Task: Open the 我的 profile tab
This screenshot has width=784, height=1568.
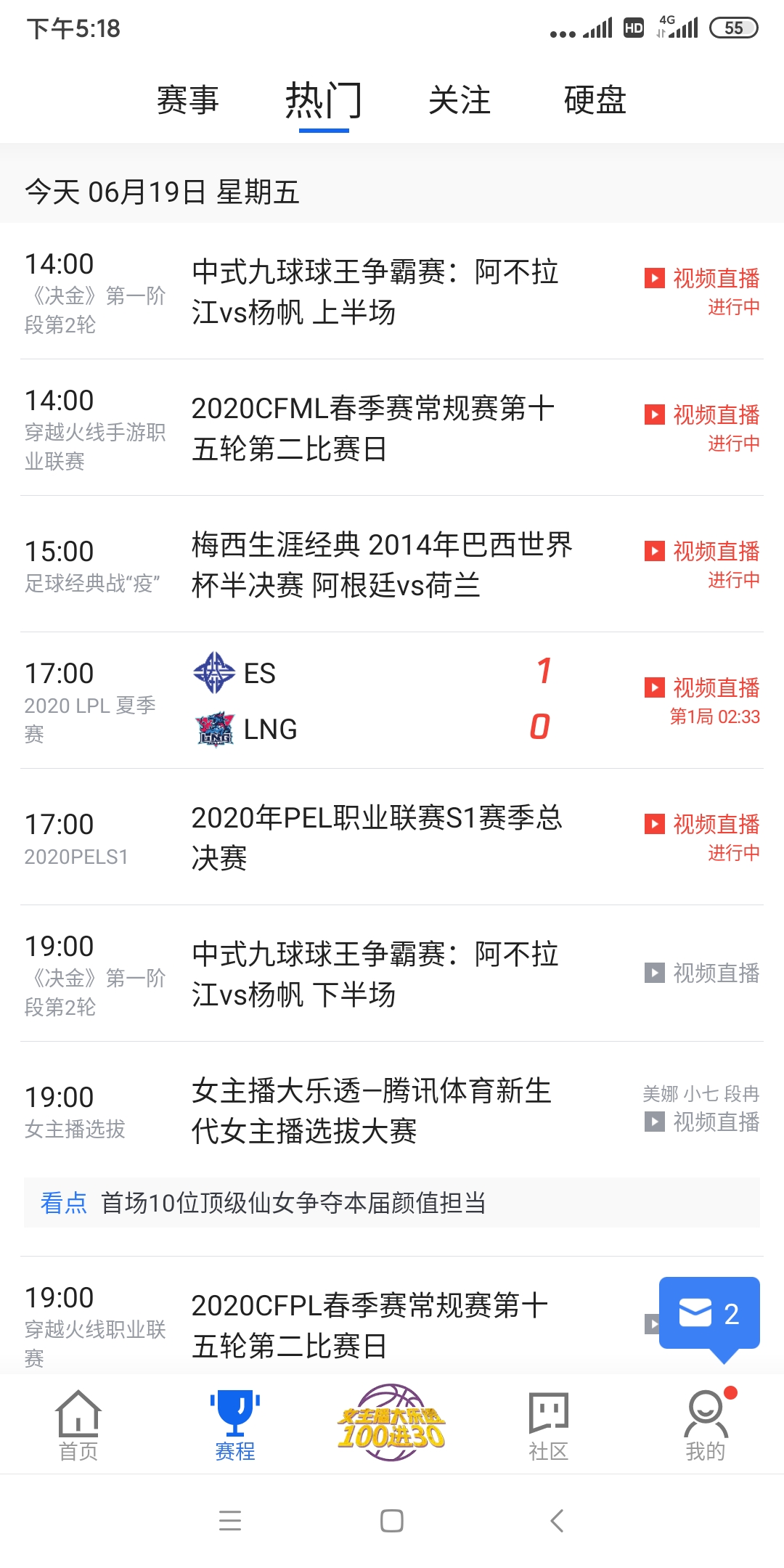Action: click(706, 1426)
